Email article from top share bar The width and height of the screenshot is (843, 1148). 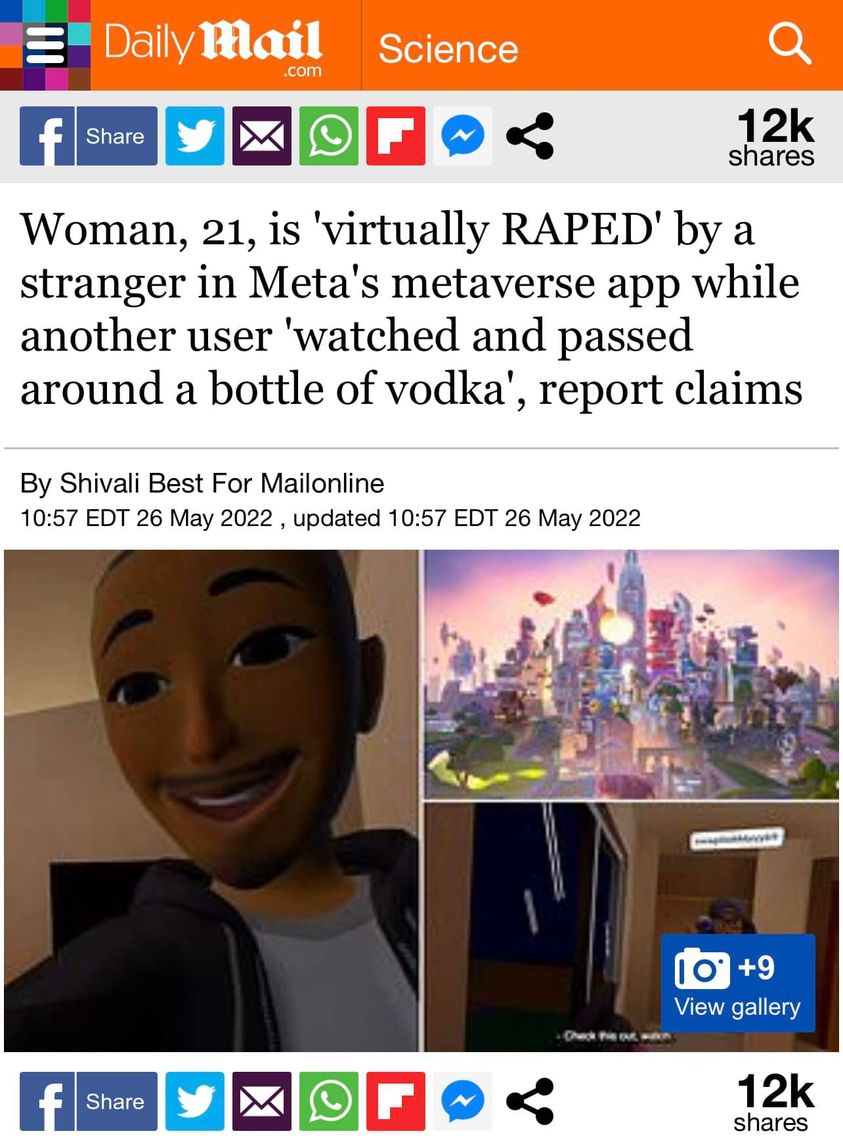(262, 136)
